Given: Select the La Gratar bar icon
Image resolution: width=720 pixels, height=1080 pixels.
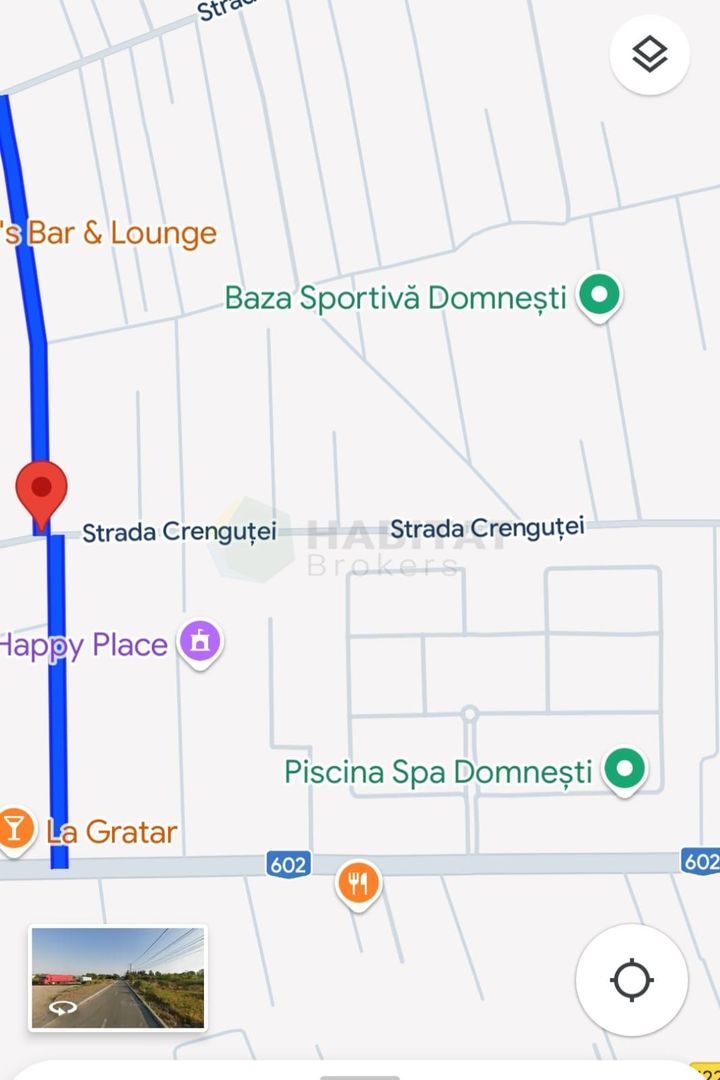Looking at the screenshot, I should (x=15, y=830).
